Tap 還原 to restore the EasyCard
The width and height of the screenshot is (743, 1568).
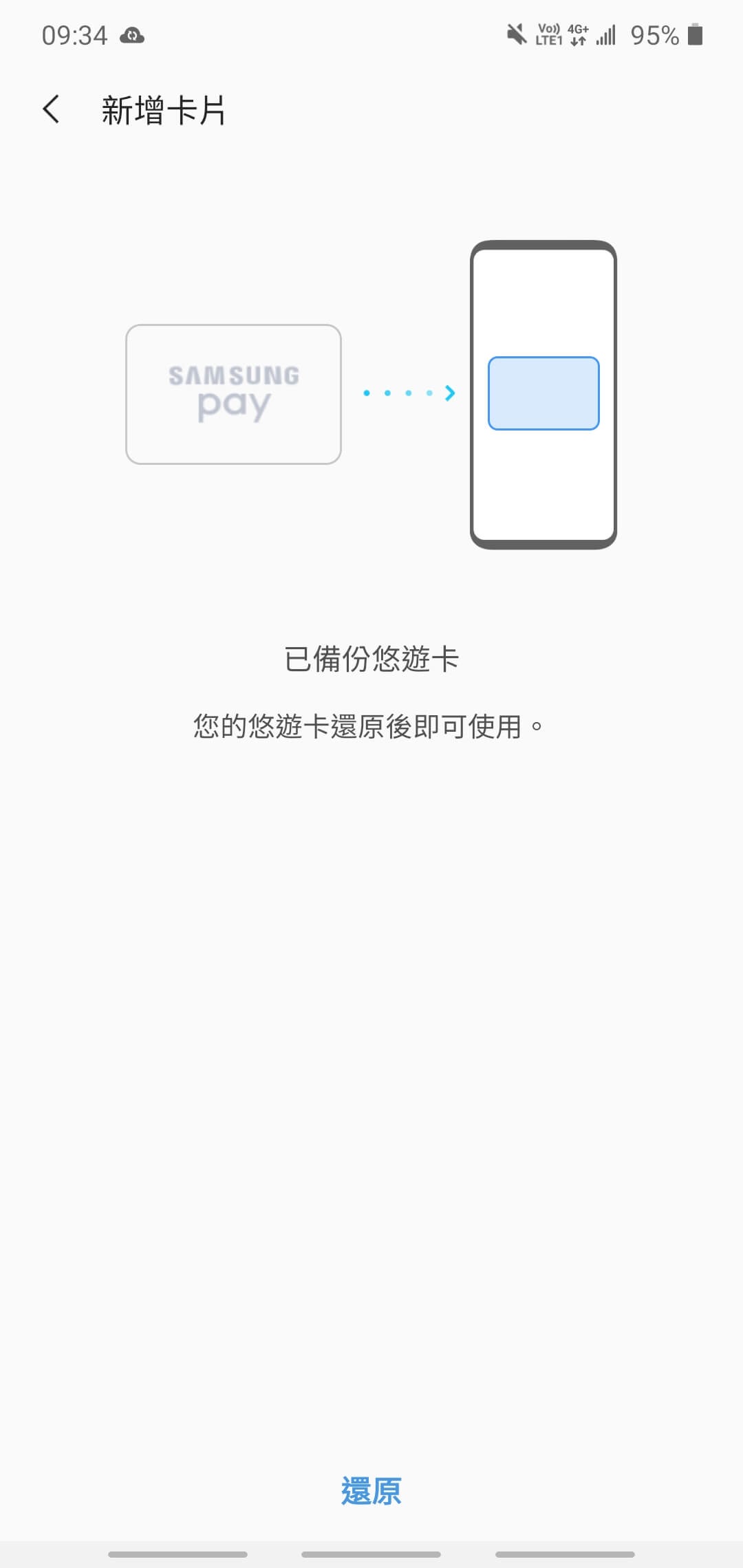(x=371, y=1491)
